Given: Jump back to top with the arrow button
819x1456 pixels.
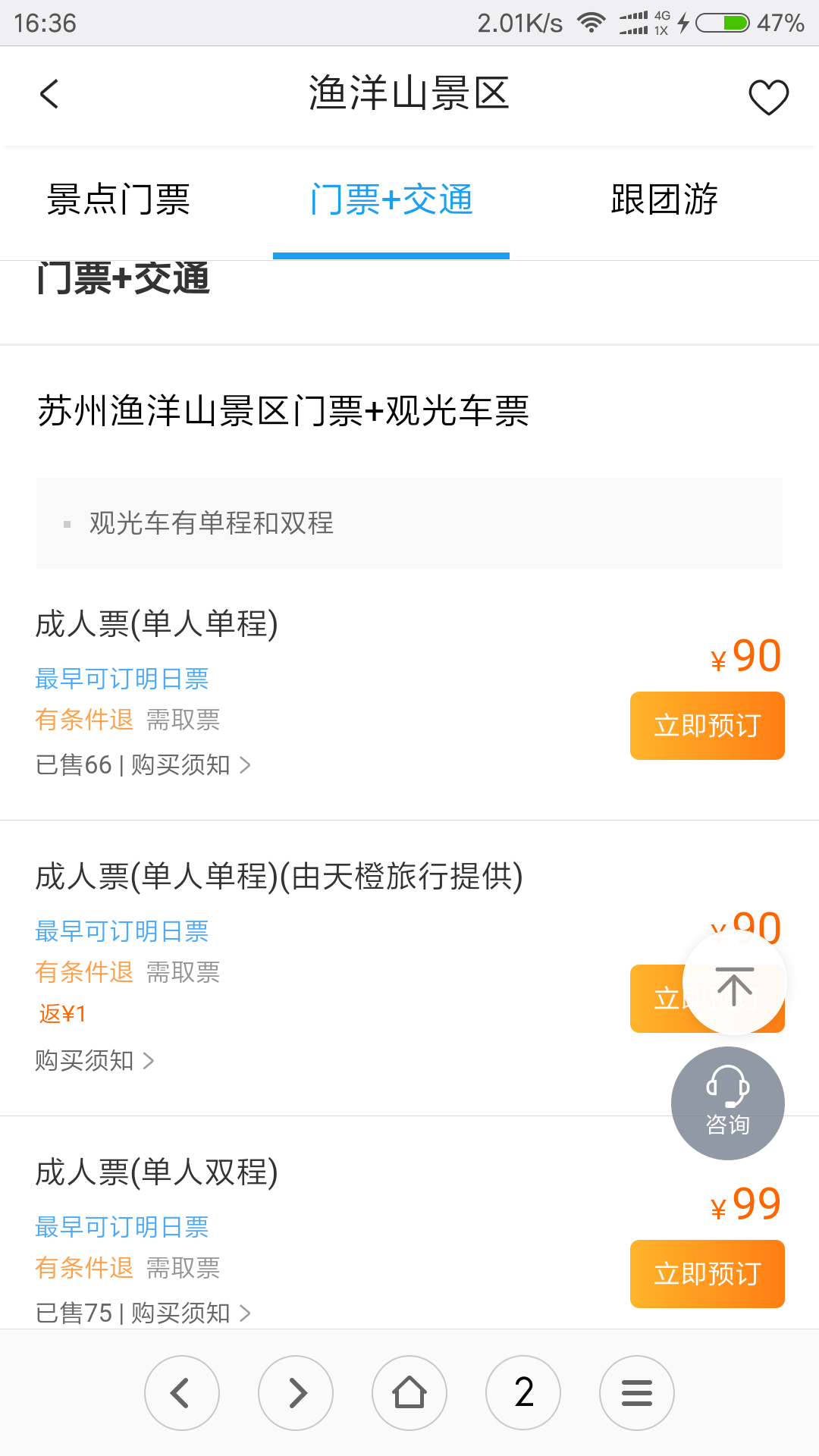Looking at the screenshot, I should point(735,984).
